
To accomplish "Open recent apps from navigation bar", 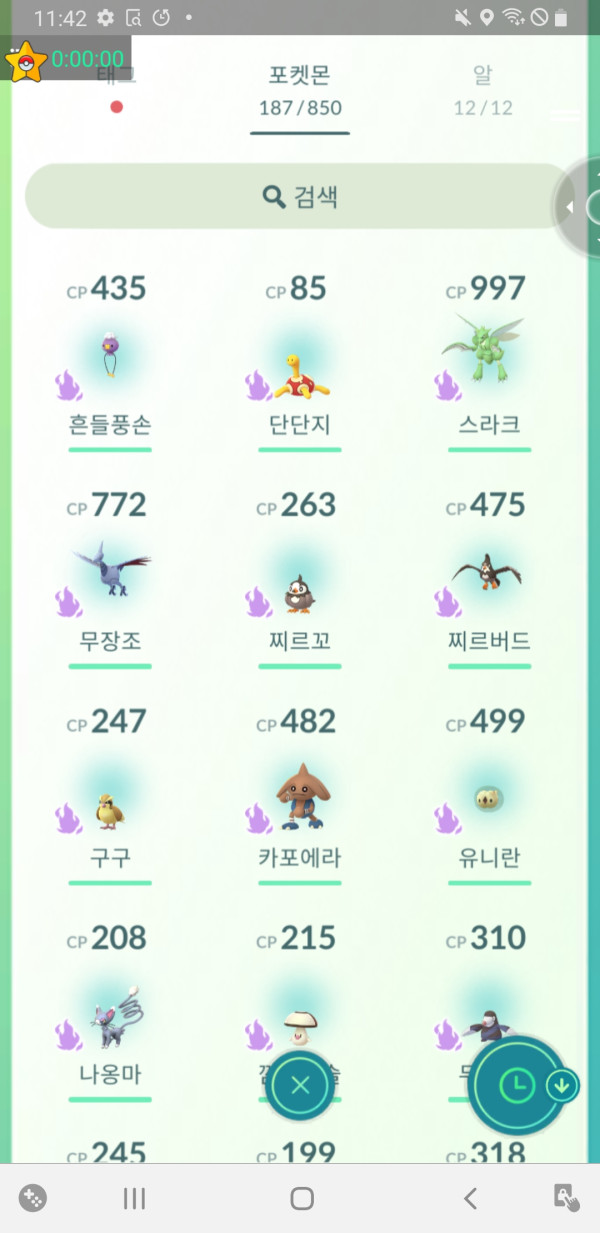I will [134, 1198].
